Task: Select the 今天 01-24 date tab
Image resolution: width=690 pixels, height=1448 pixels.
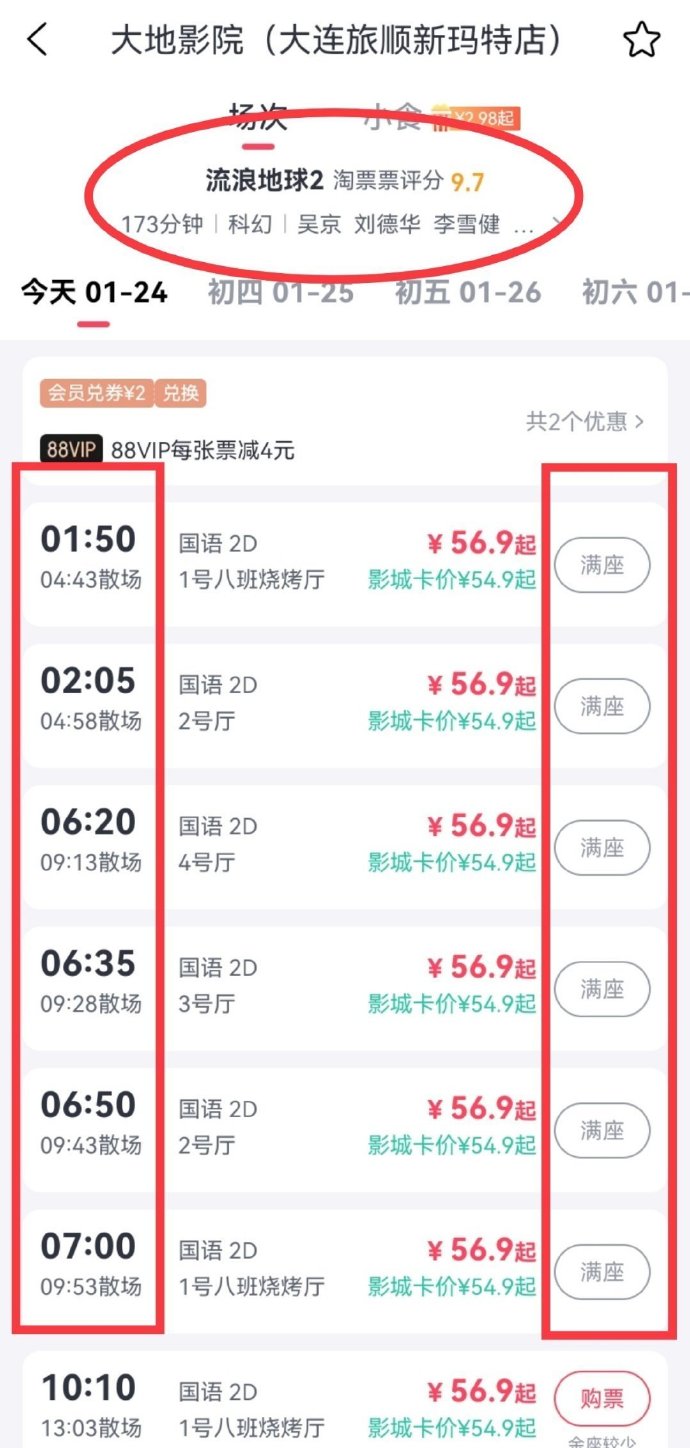Action: (94, 293)
